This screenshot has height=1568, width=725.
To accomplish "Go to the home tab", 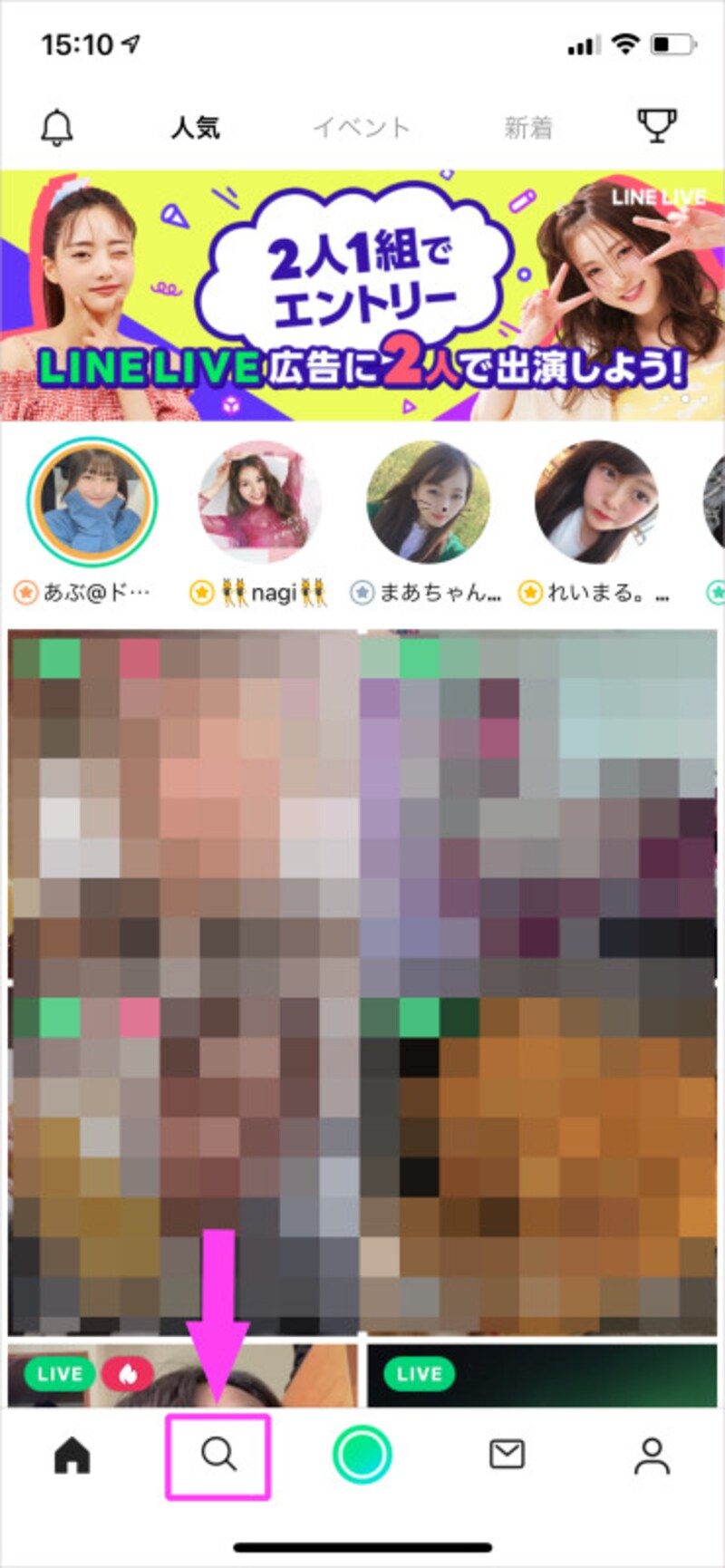I will coord(72,1456).
